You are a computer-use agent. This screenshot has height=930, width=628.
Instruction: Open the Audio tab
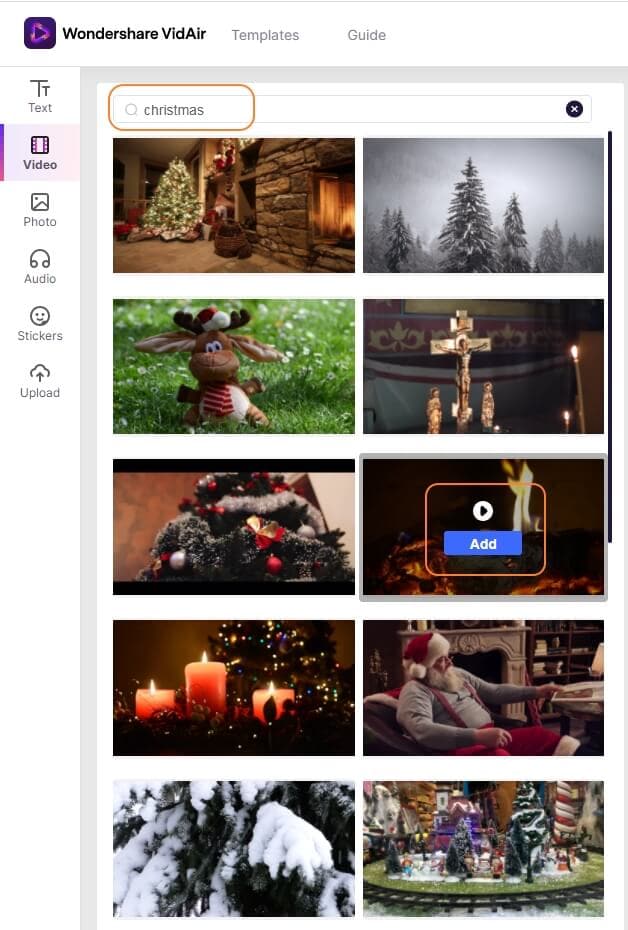click(40, 267)
